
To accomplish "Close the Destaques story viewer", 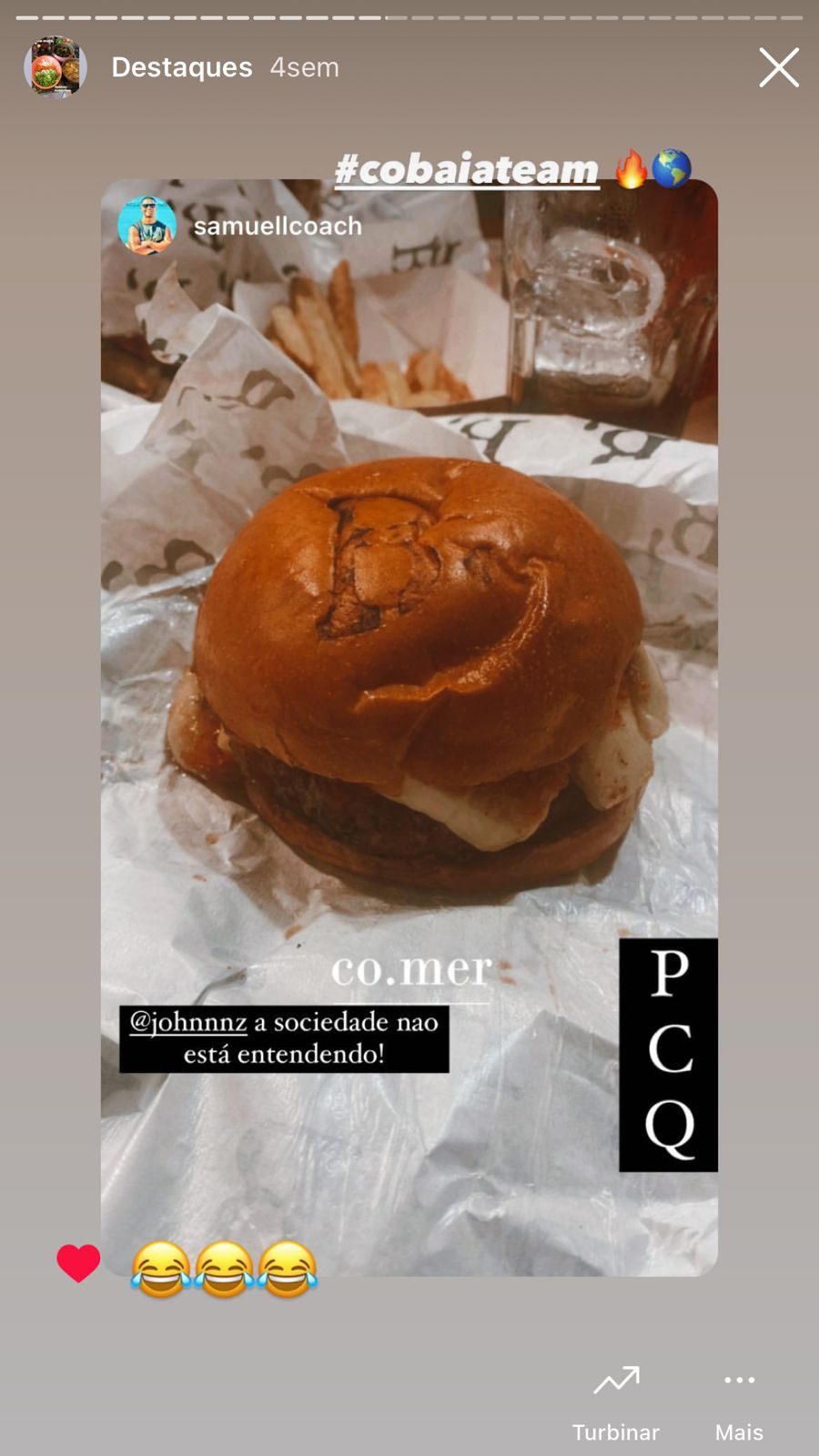I will pyautogui.click(x=779, y=68).
